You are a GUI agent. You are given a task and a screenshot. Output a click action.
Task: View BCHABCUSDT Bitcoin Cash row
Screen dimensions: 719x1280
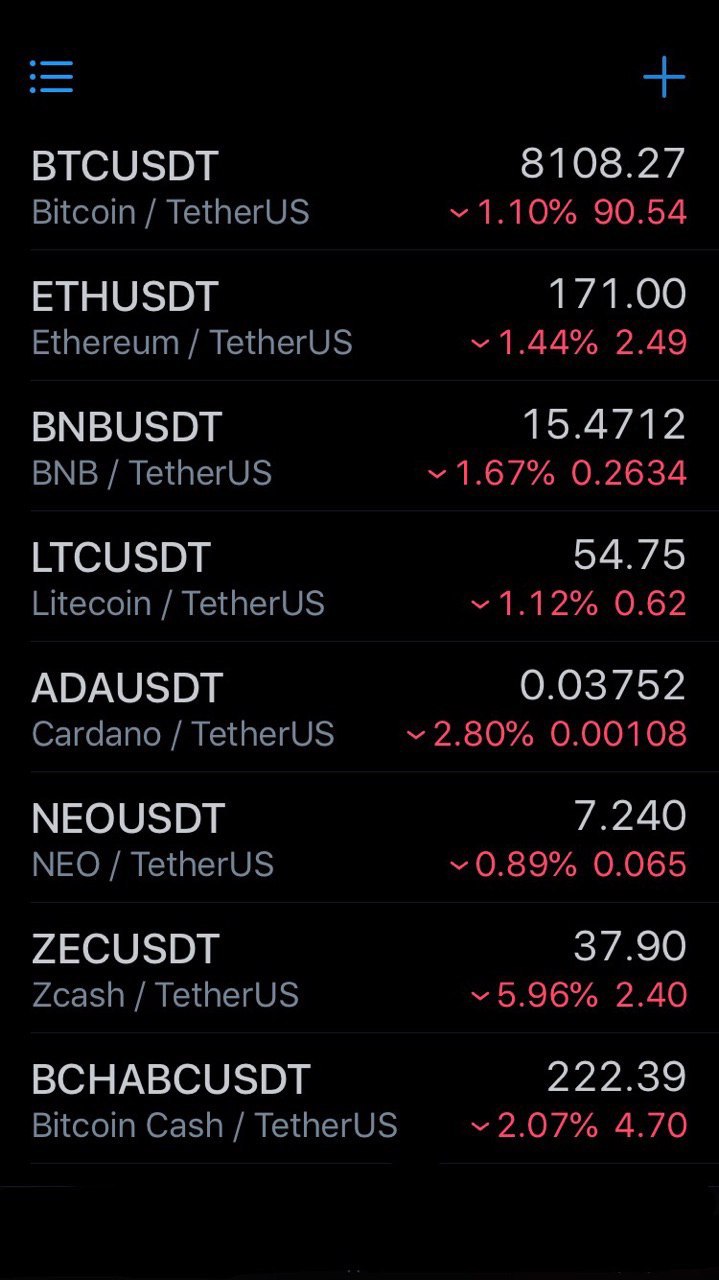click(359, 1099)
